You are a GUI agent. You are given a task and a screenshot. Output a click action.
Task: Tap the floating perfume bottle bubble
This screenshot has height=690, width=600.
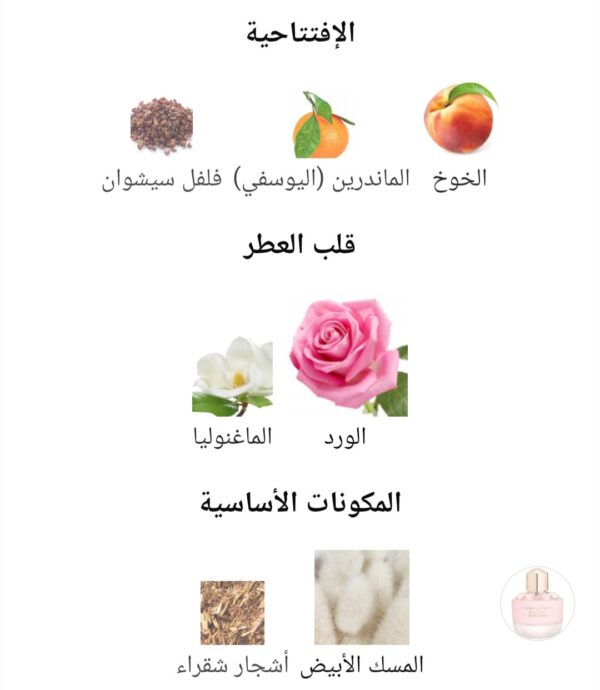(537, 603)
